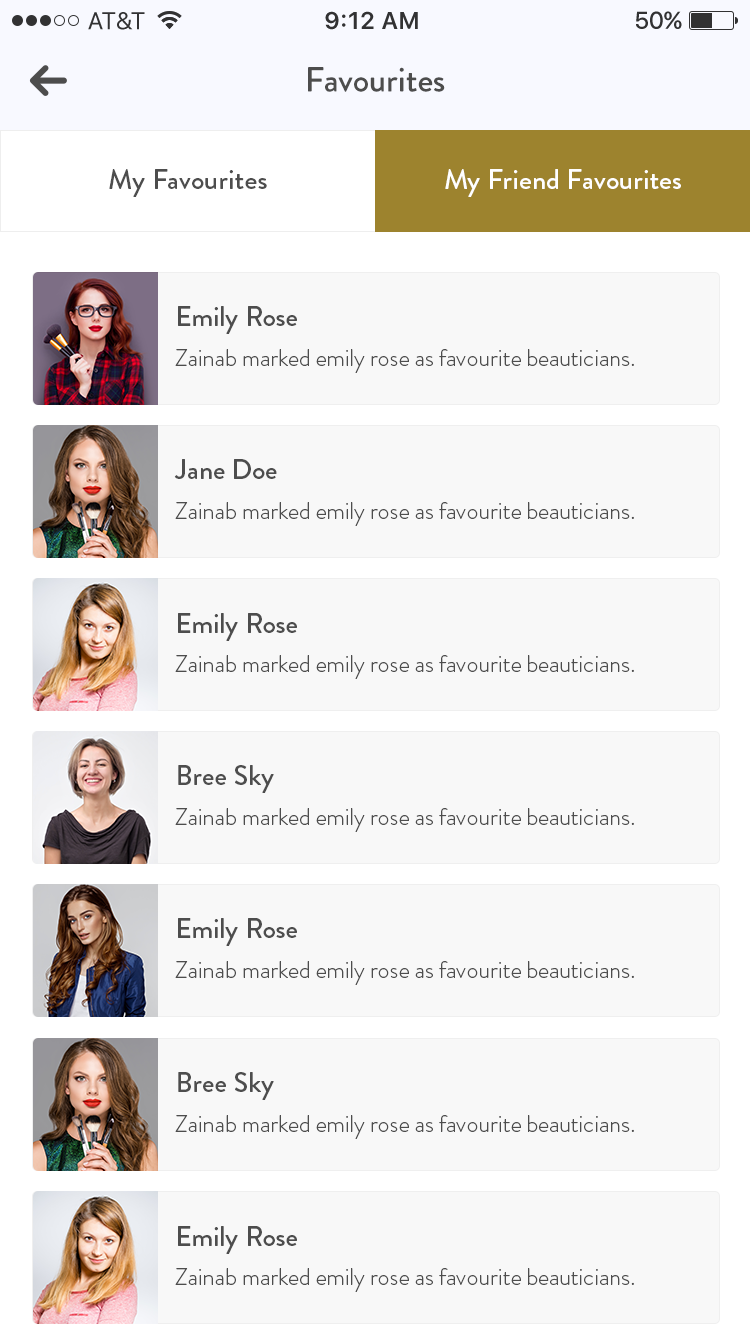Open Jane Doe's beautician card
The image size is (750, 1334).
pos(376,491)
